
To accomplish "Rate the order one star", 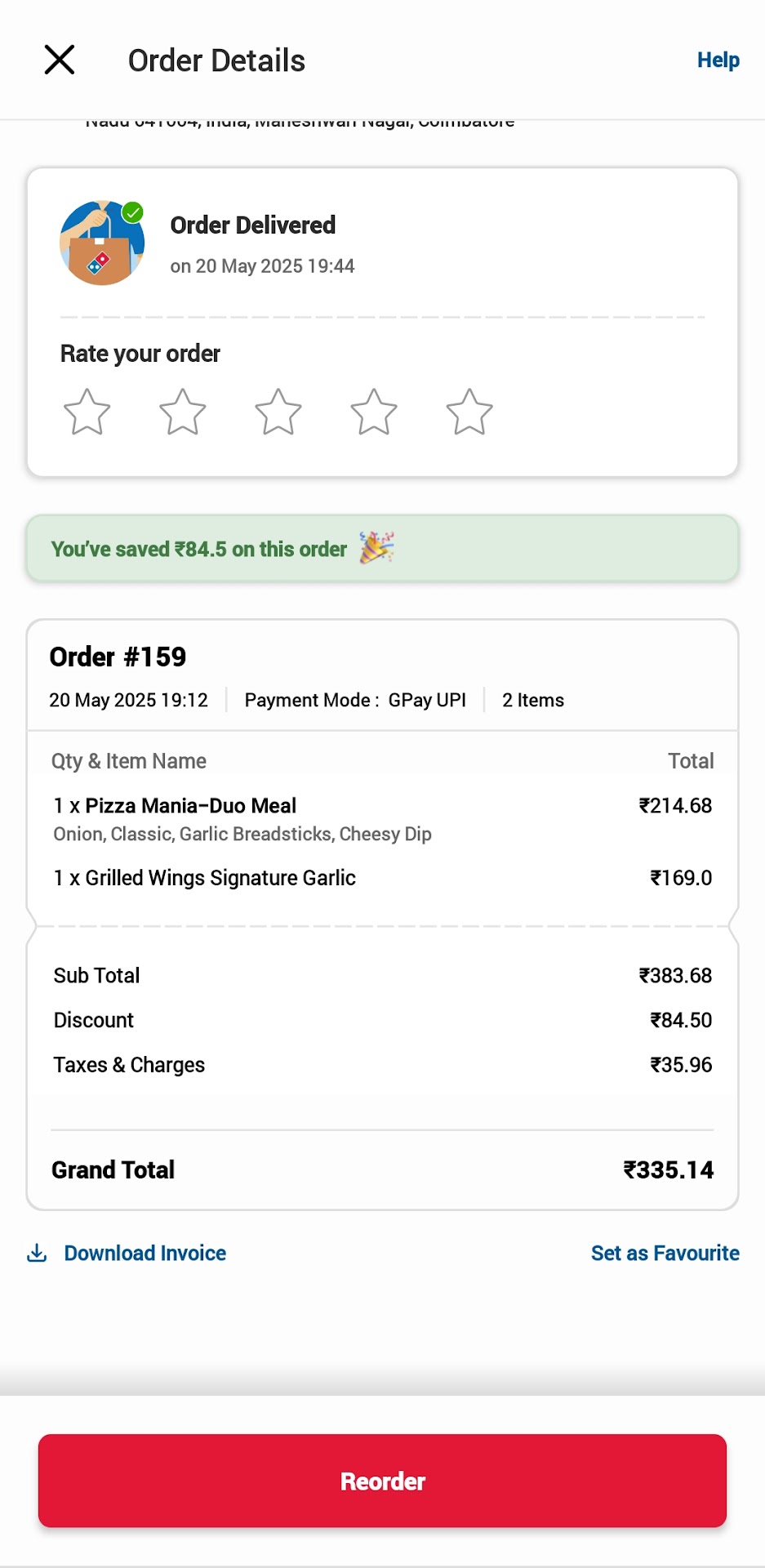I will point(87,412).
